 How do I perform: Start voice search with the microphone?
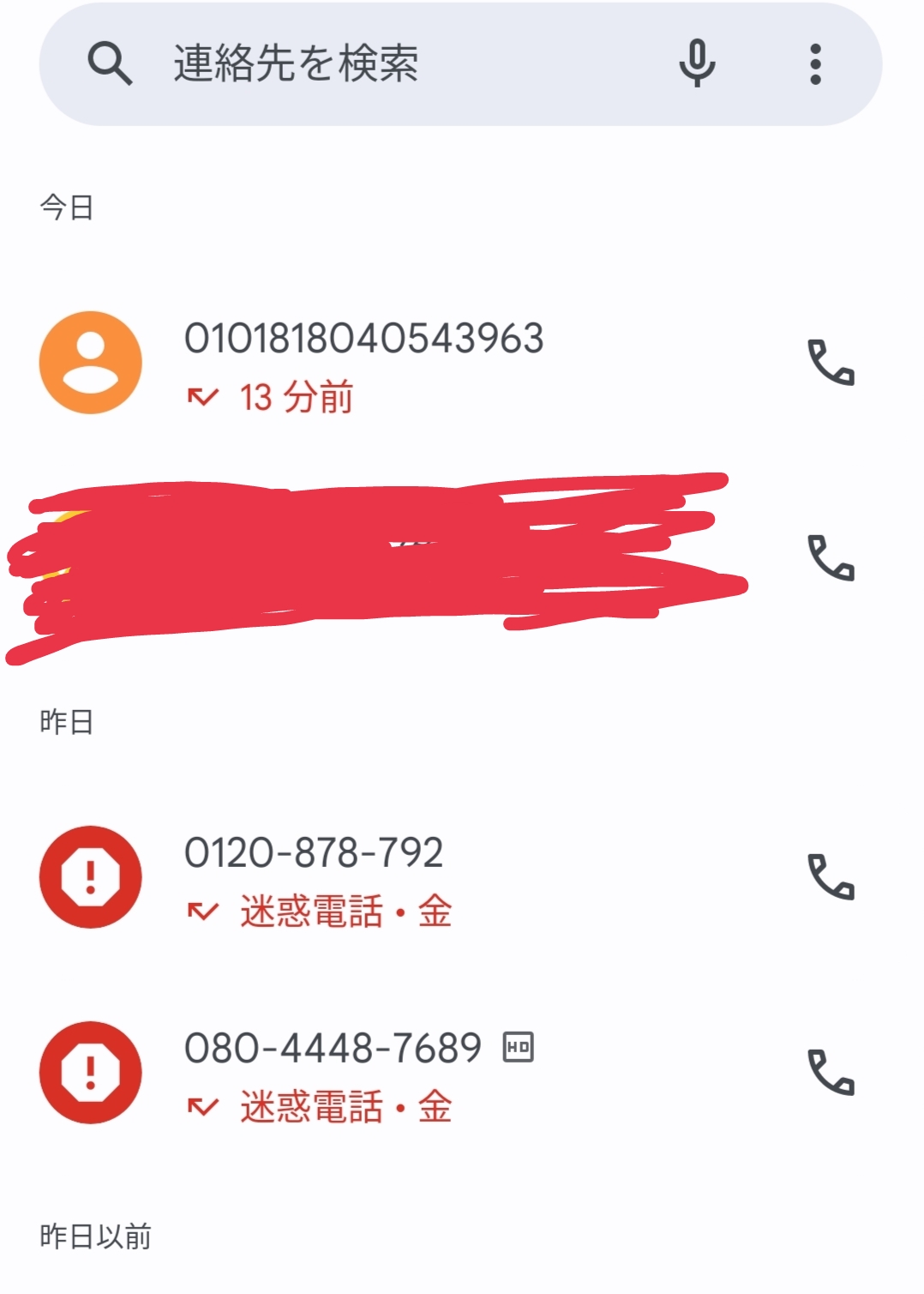(x=697, y=63)
